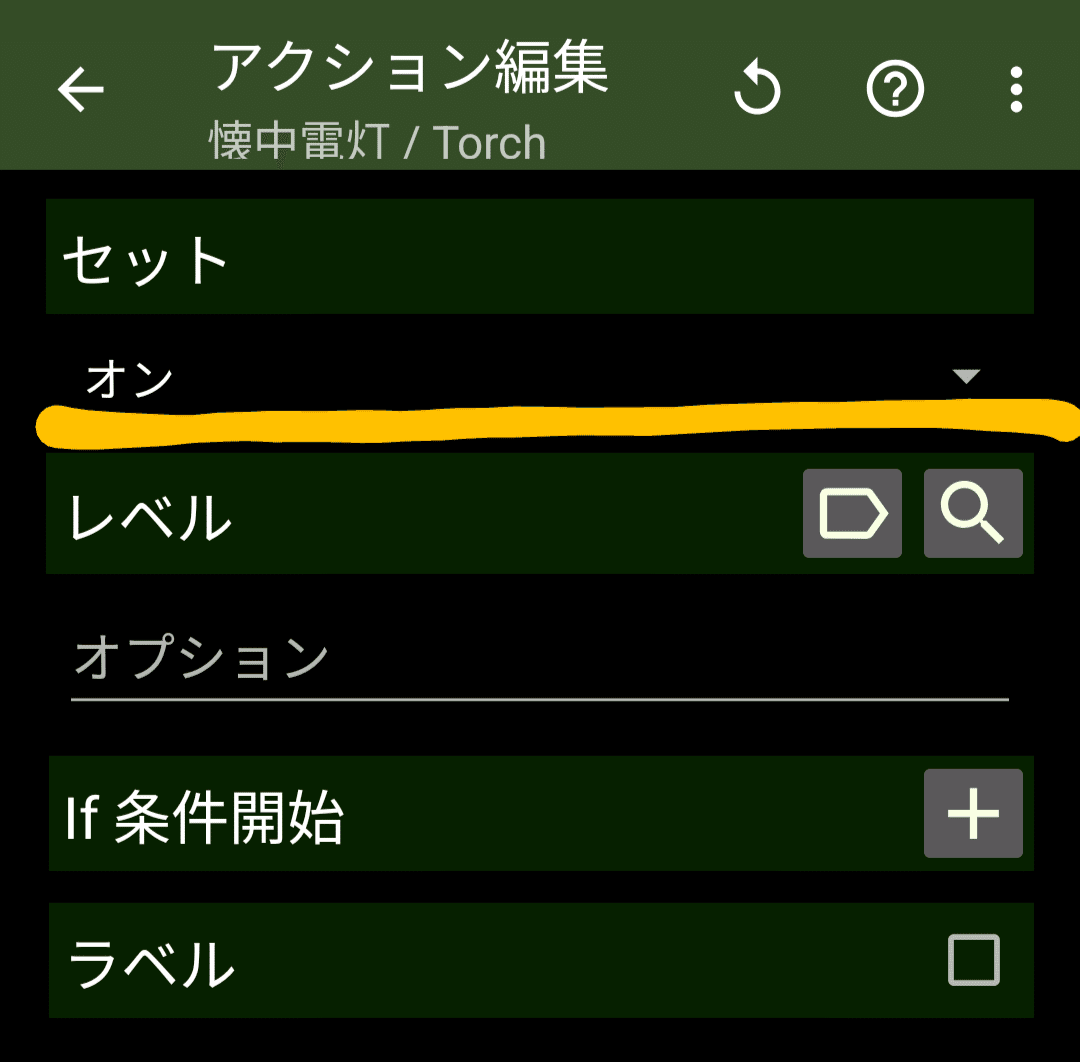Go back from アクション編集

click(81, 90)
